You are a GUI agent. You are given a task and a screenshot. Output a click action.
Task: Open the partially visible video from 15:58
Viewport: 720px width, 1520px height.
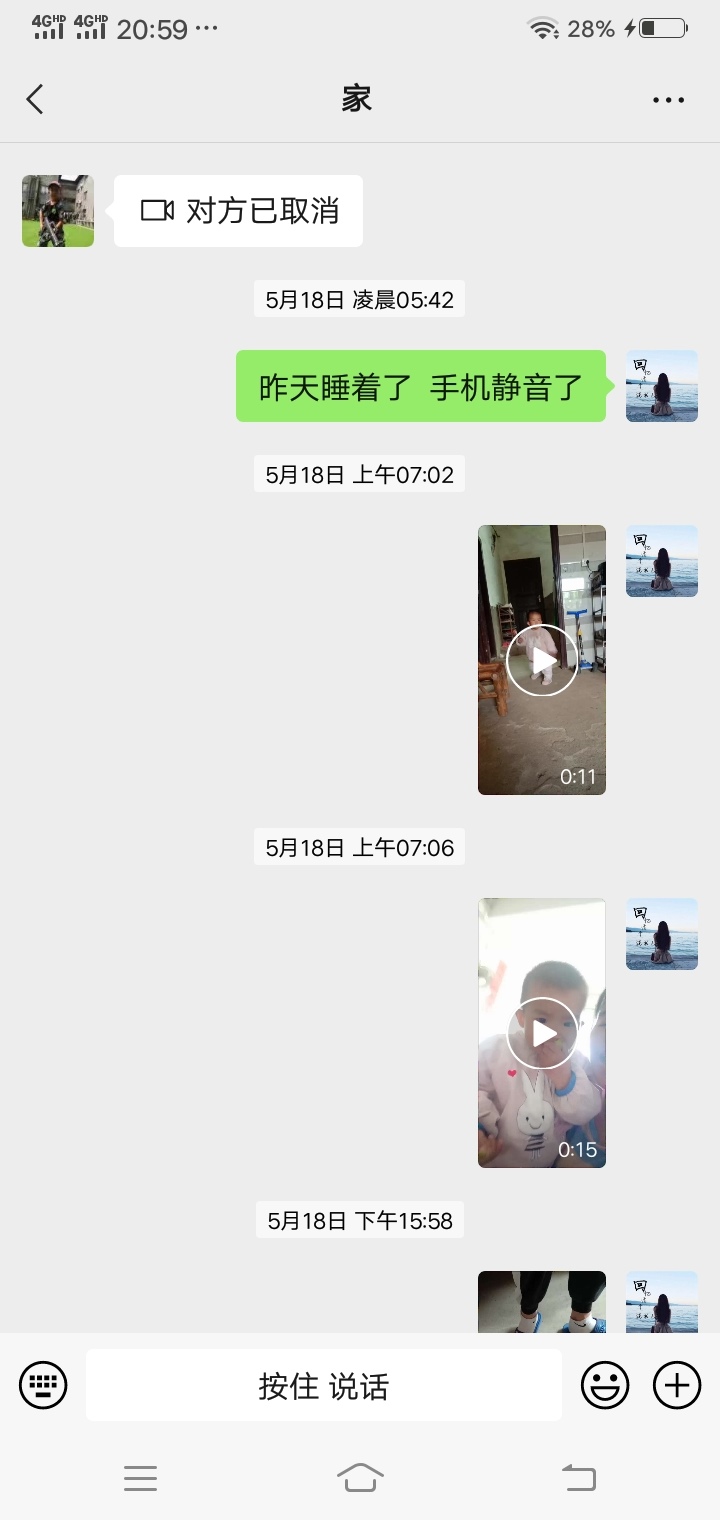(542, 1302)
